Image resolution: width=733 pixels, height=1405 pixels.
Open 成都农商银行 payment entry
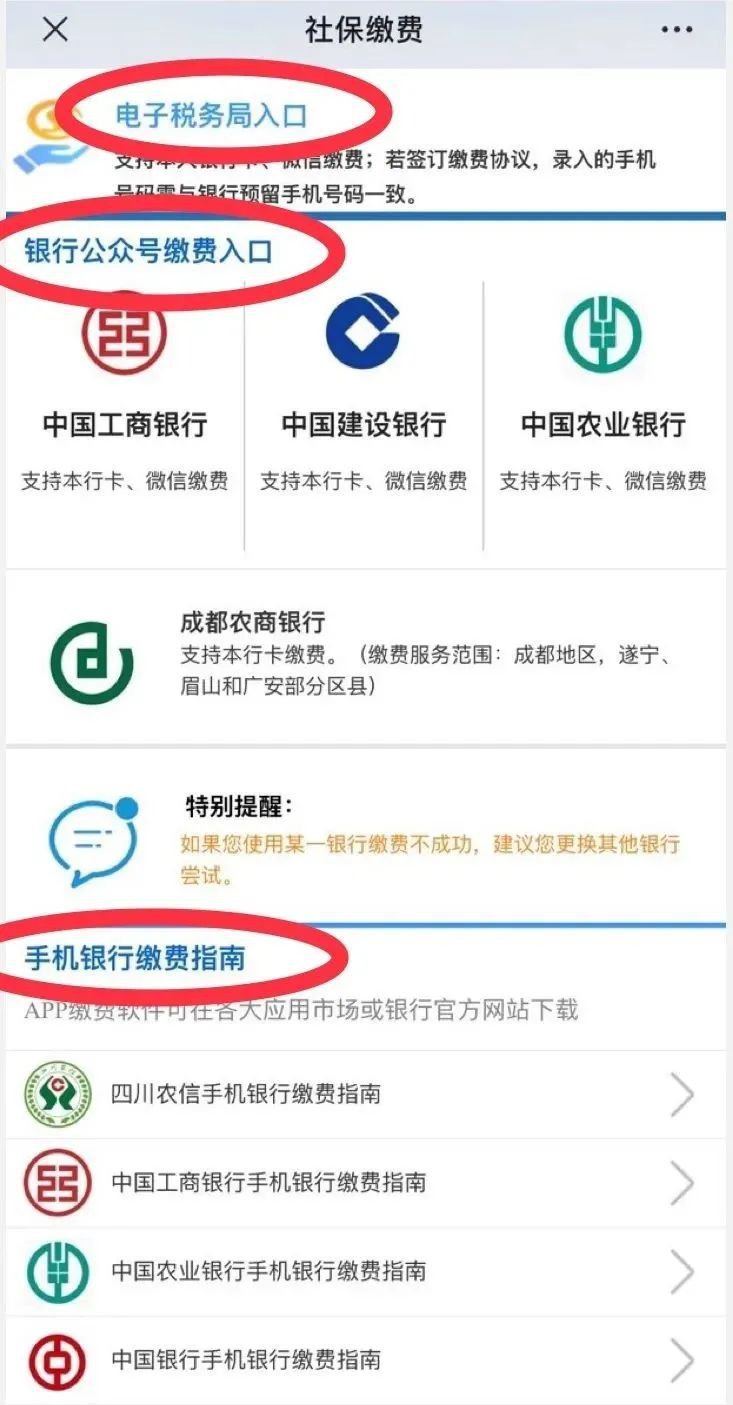(365, 655)
